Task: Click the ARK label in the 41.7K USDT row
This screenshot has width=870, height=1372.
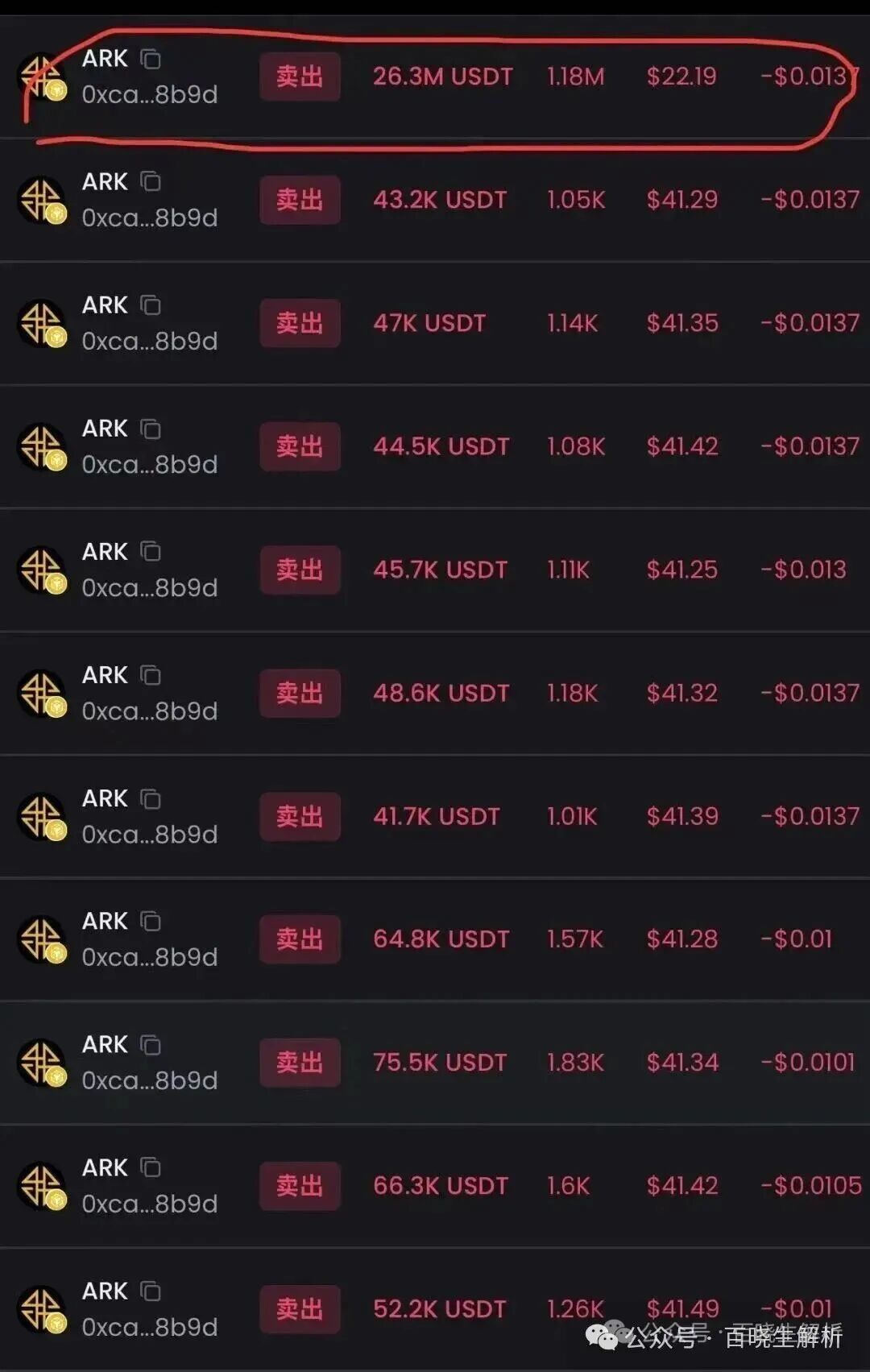Action: (x=104, y=798)
